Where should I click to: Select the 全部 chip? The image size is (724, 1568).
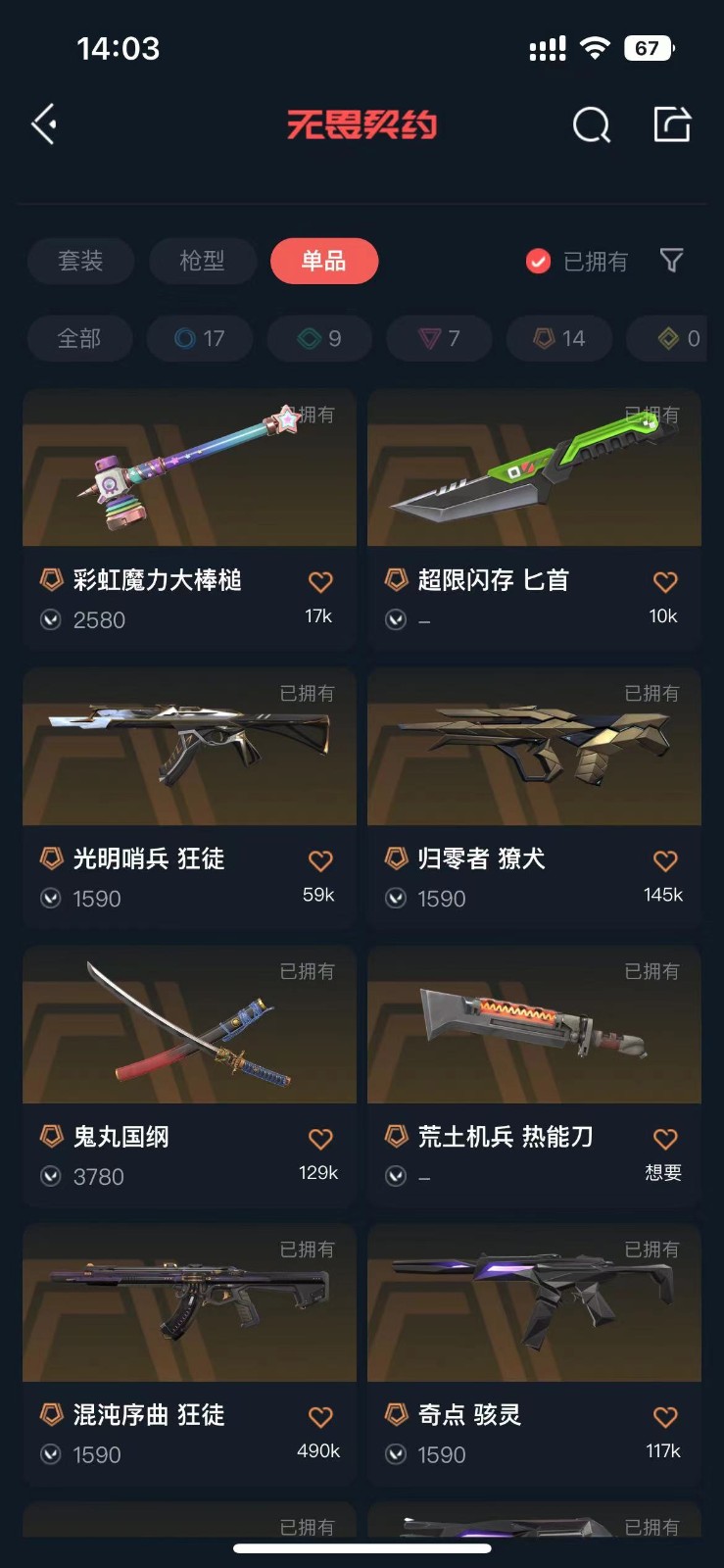tap(79, 338)
